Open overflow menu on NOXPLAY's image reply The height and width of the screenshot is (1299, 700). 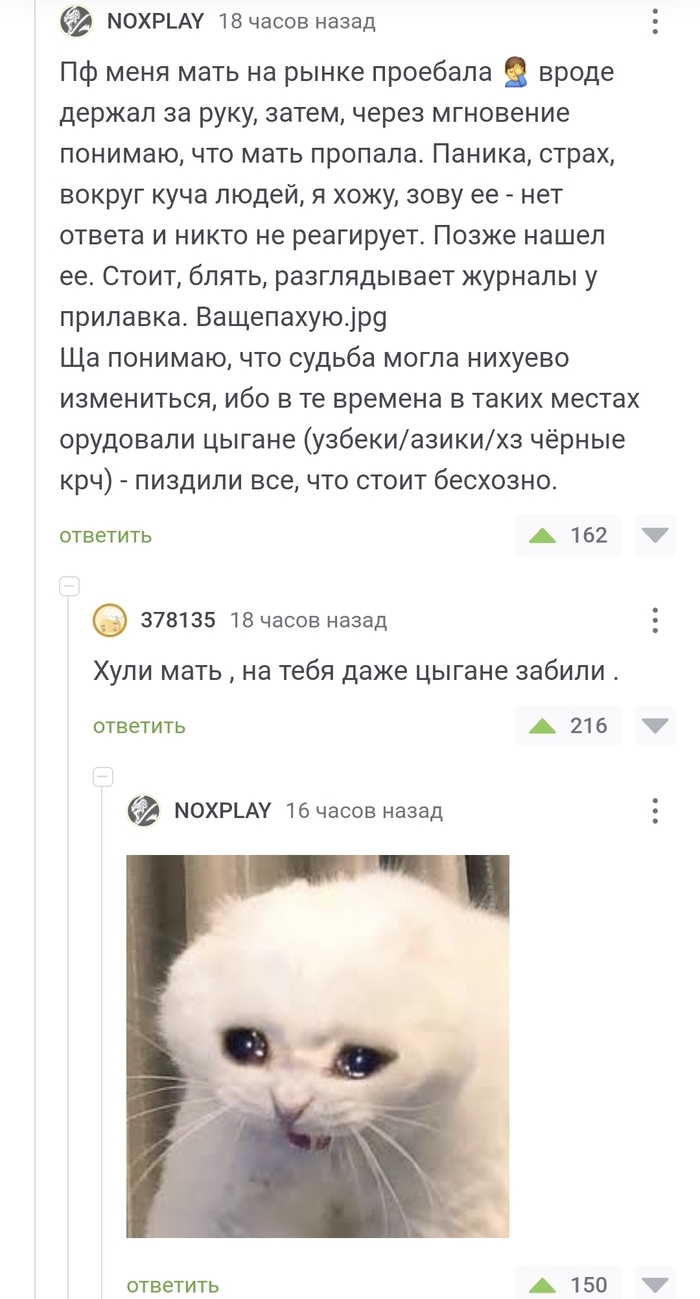(x=655, y=810)
